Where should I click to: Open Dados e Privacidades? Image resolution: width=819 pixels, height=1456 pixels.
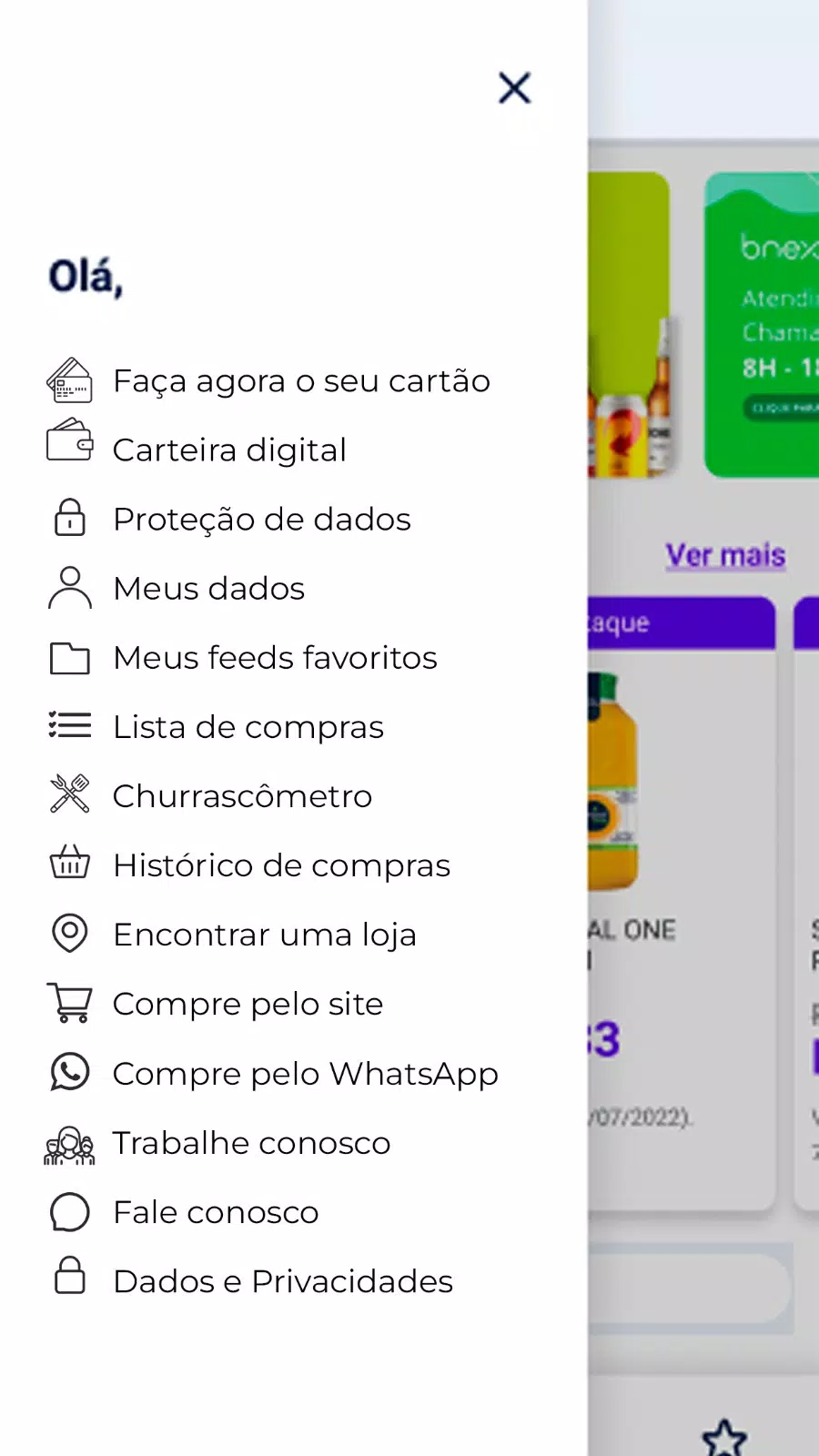(x=282, y=1281)
